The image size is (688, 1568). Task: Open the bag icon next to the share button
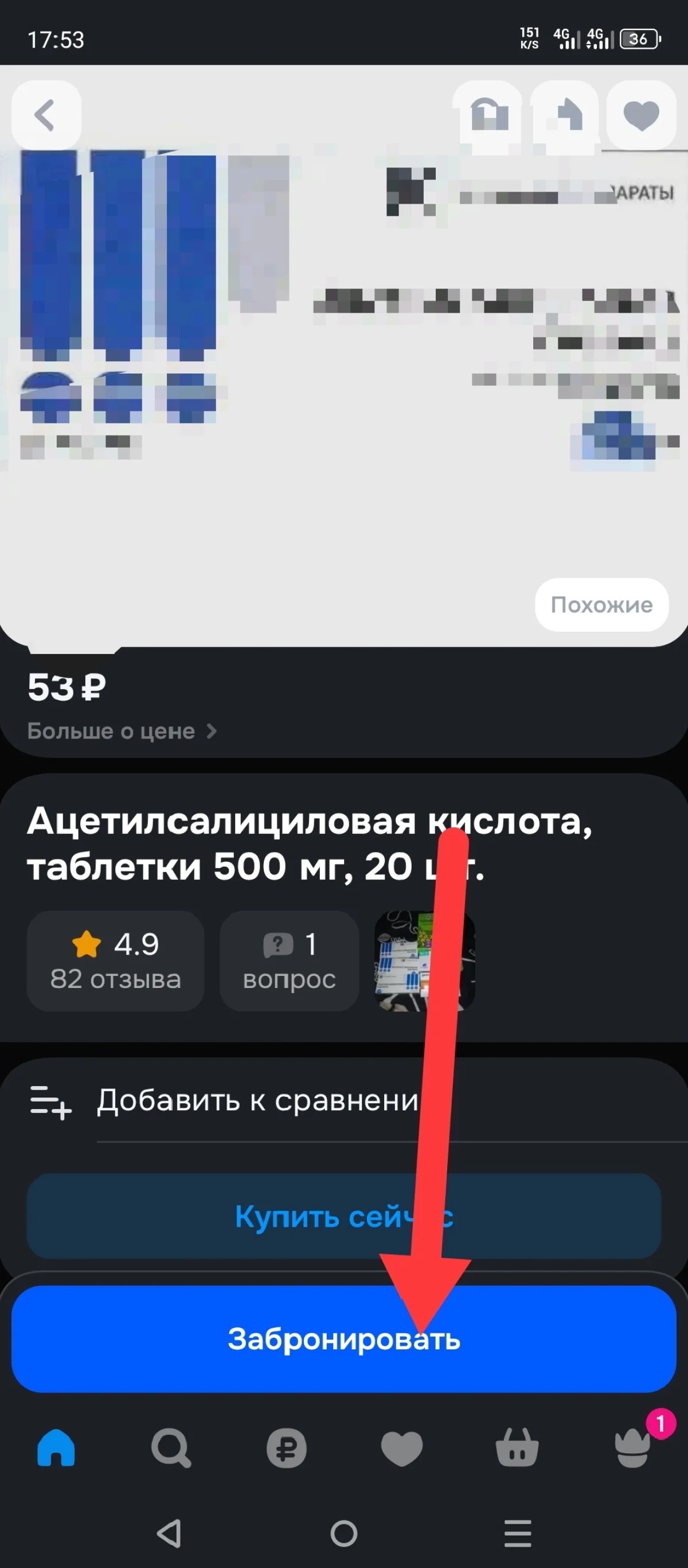pos(490,116)
